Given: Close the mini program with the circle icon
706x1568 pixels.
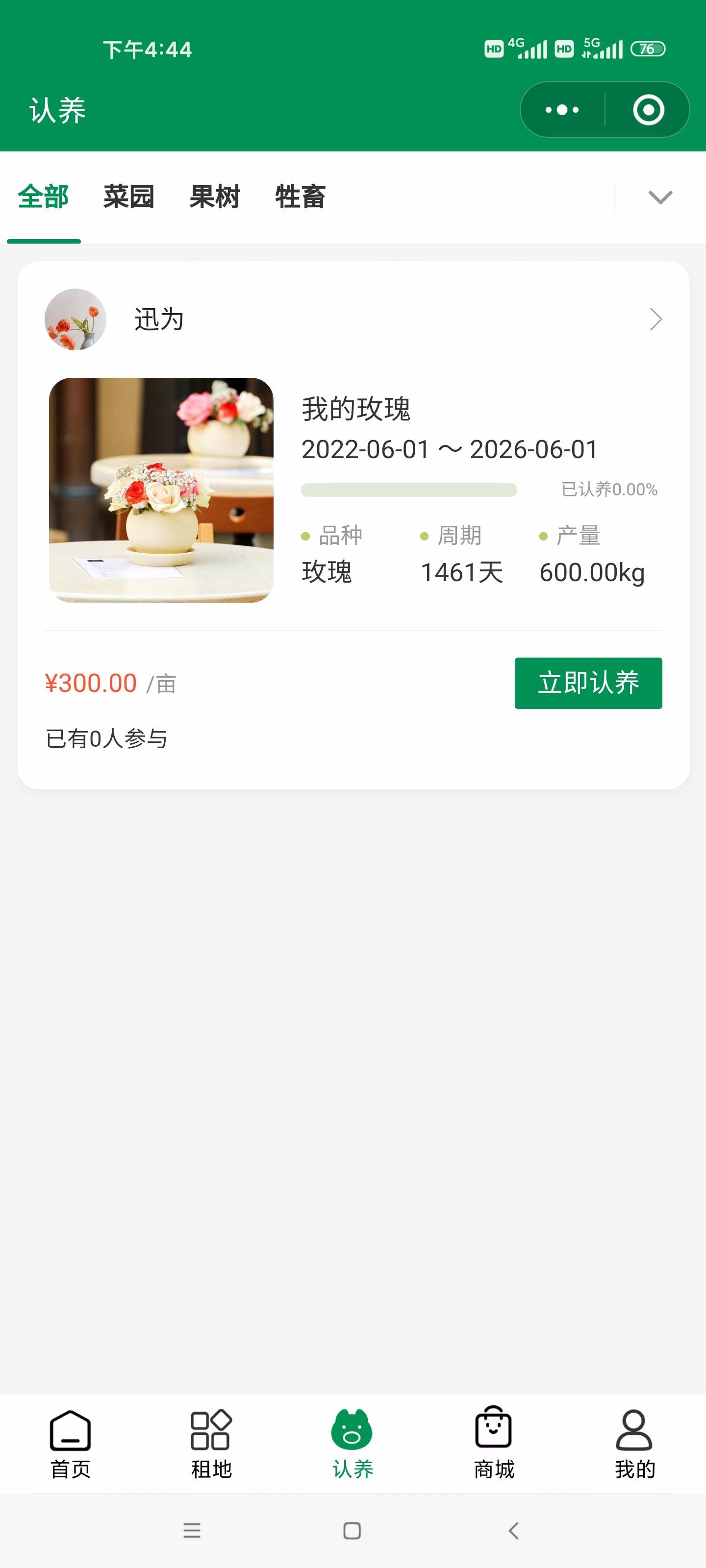Looking at the screenshot, I should tap(648, 110).
